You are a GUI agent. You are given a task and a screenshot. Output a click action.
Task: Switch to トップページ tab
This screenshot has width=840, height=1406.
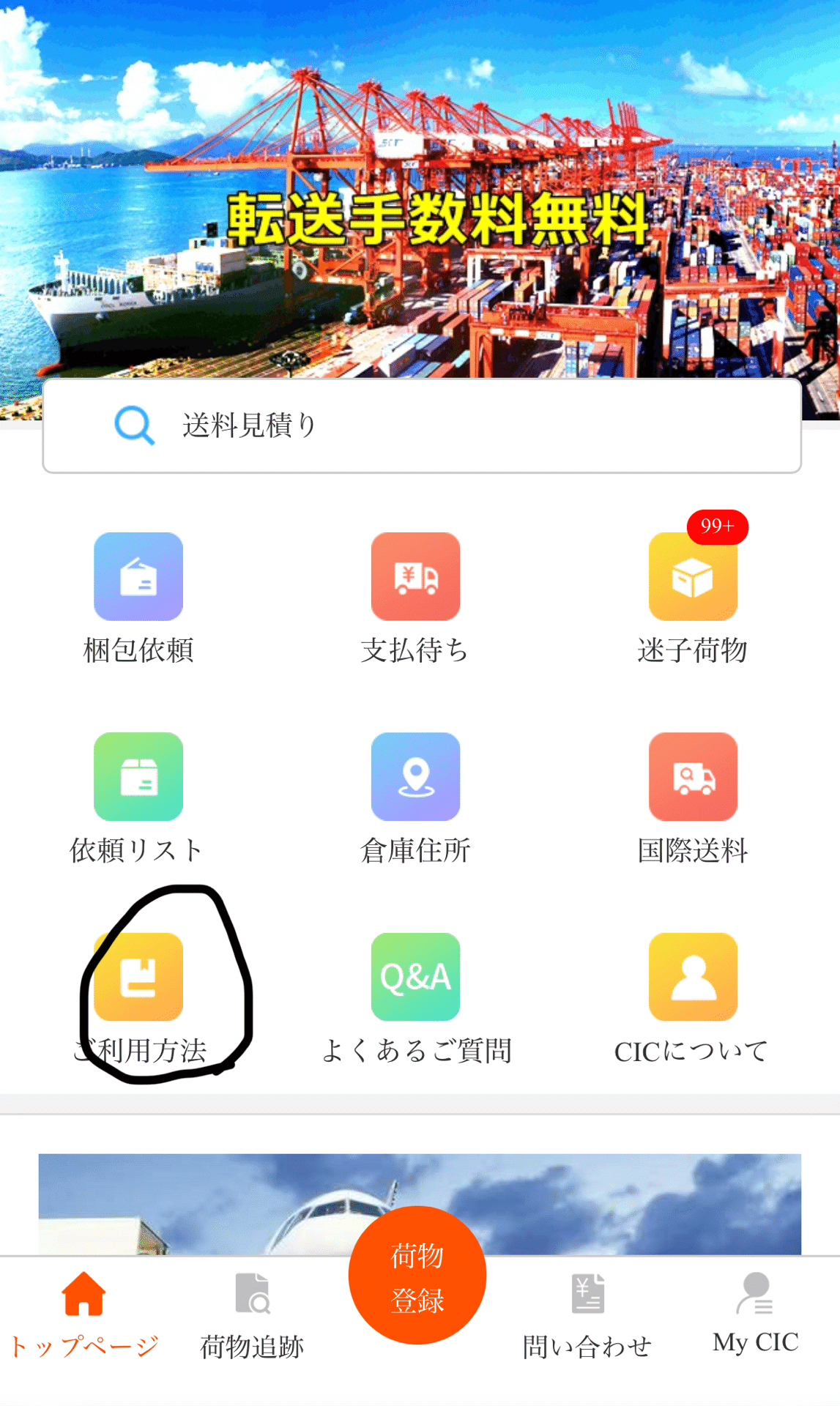tap(84, 1315)
